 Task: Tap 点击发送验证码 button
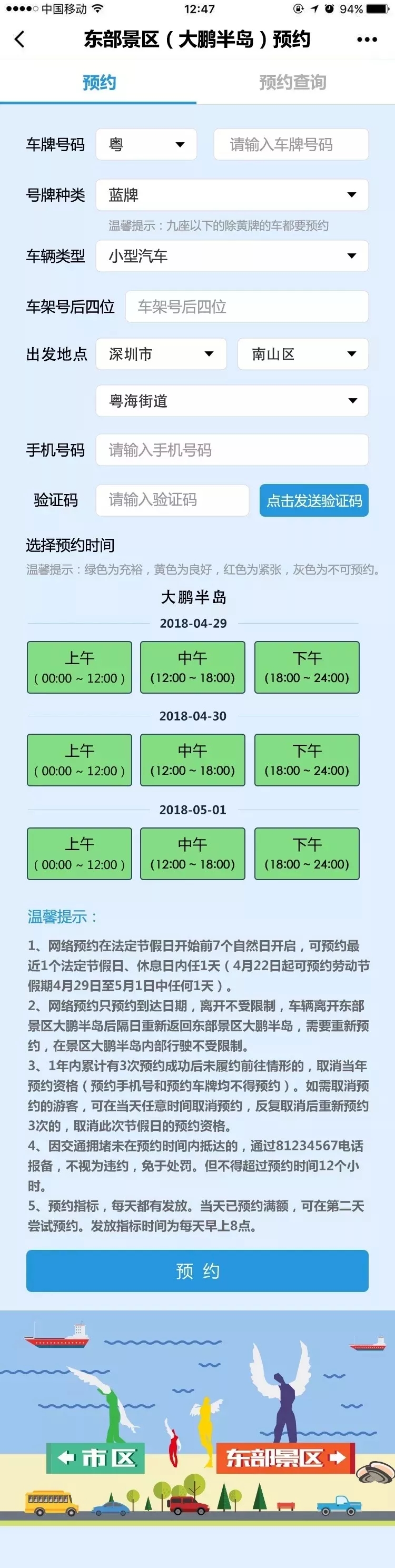pos(314,500)
